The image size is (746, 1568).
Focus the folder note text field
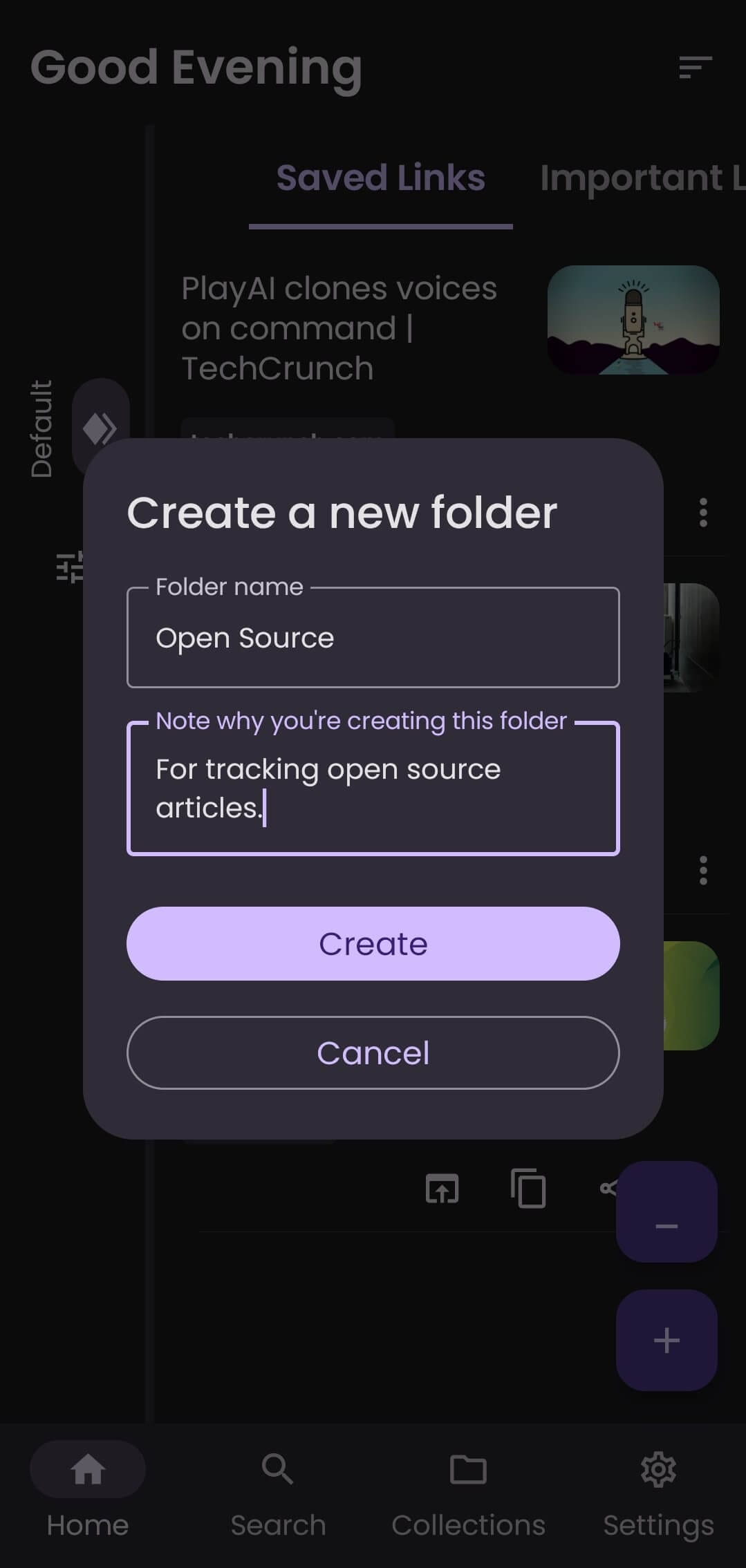pyautogui.click(x=373, y=789)
